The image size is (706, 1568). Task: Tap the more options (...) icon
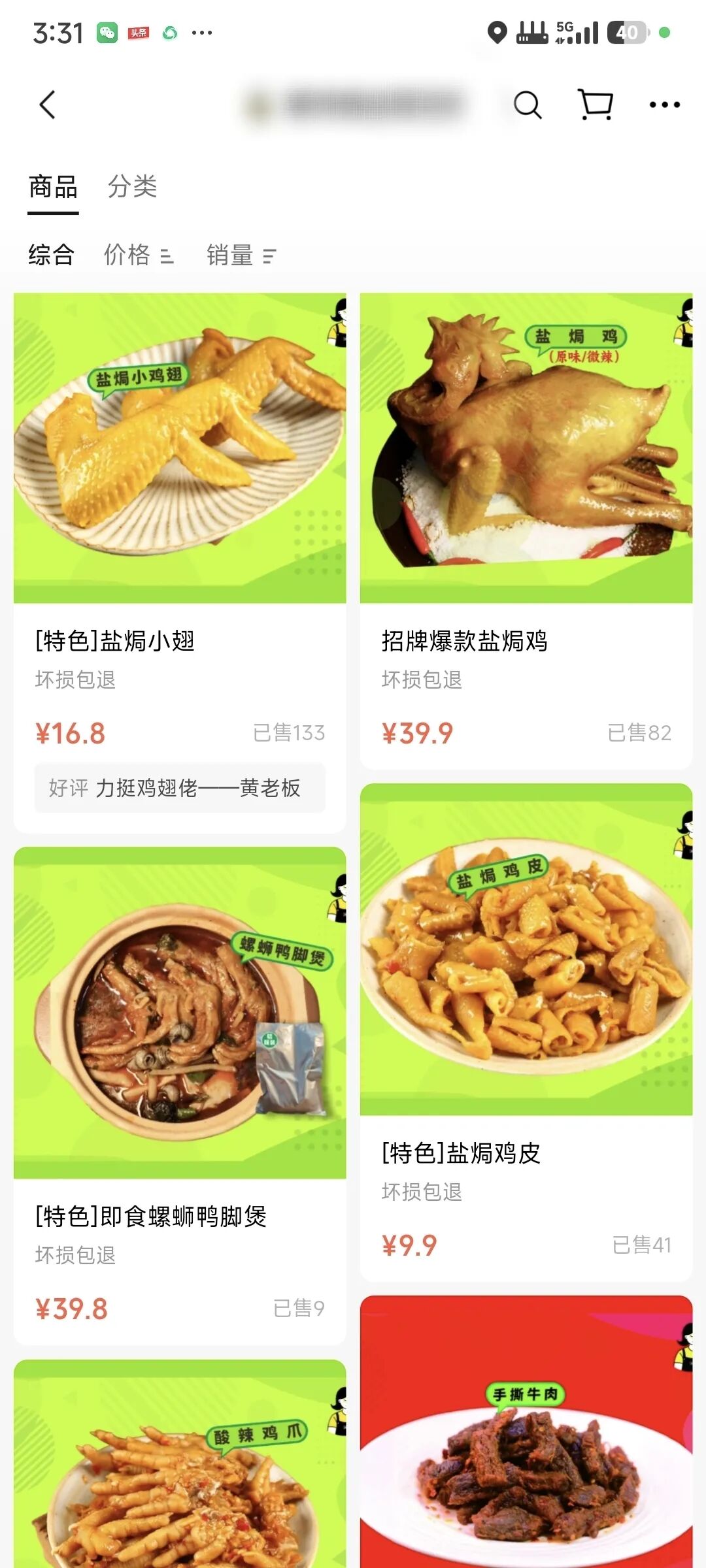[x=664, y=105]
